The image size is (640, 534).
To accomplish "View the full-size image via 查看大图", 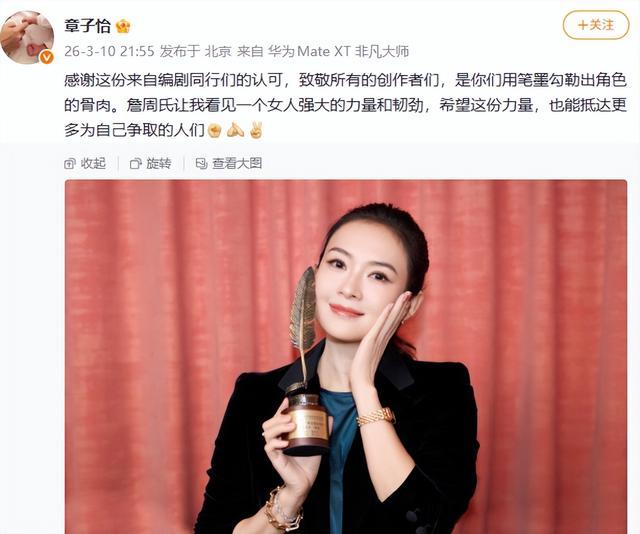I will (x=228, y=163).
